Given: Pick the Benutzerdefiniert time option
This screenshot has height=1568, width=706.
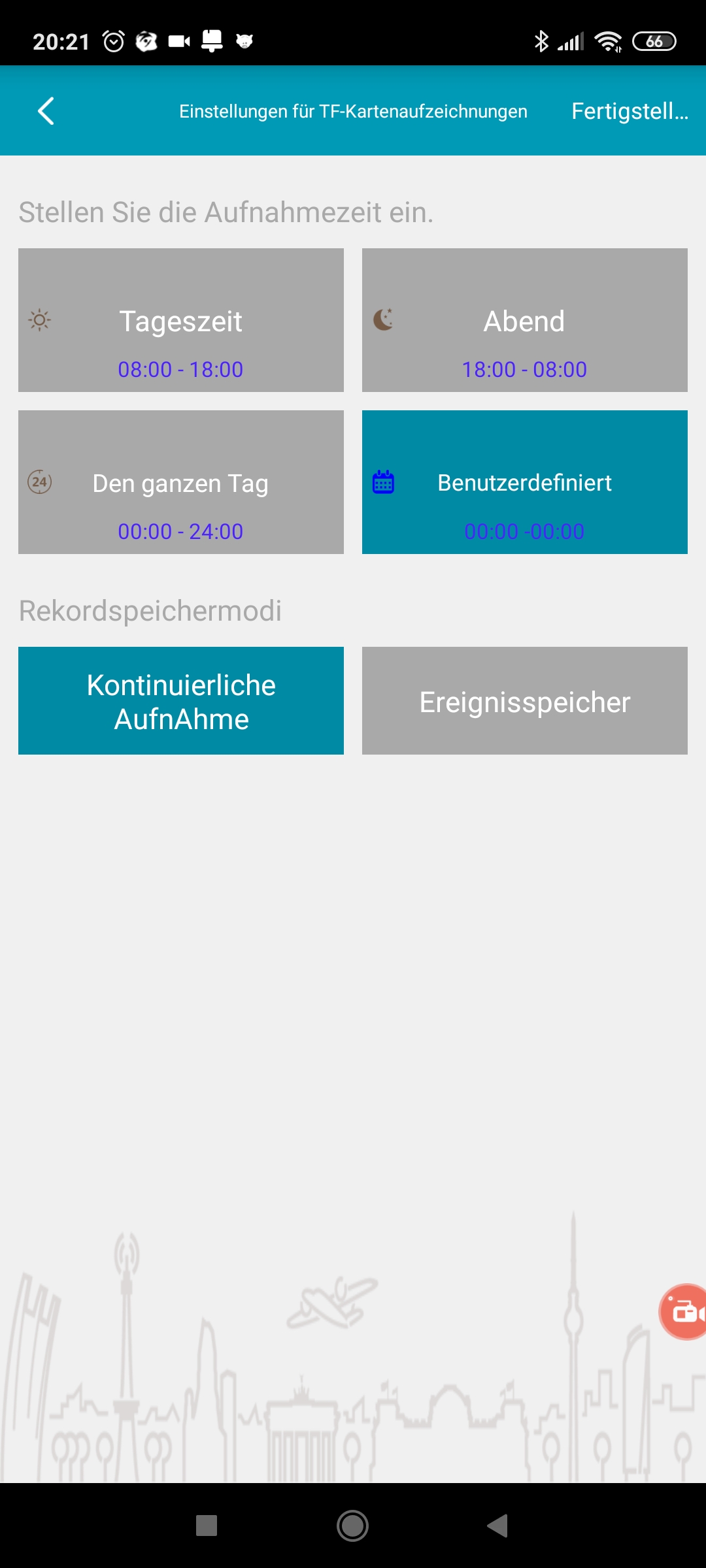Looking at the screenshot, I should tap(524, 482).
